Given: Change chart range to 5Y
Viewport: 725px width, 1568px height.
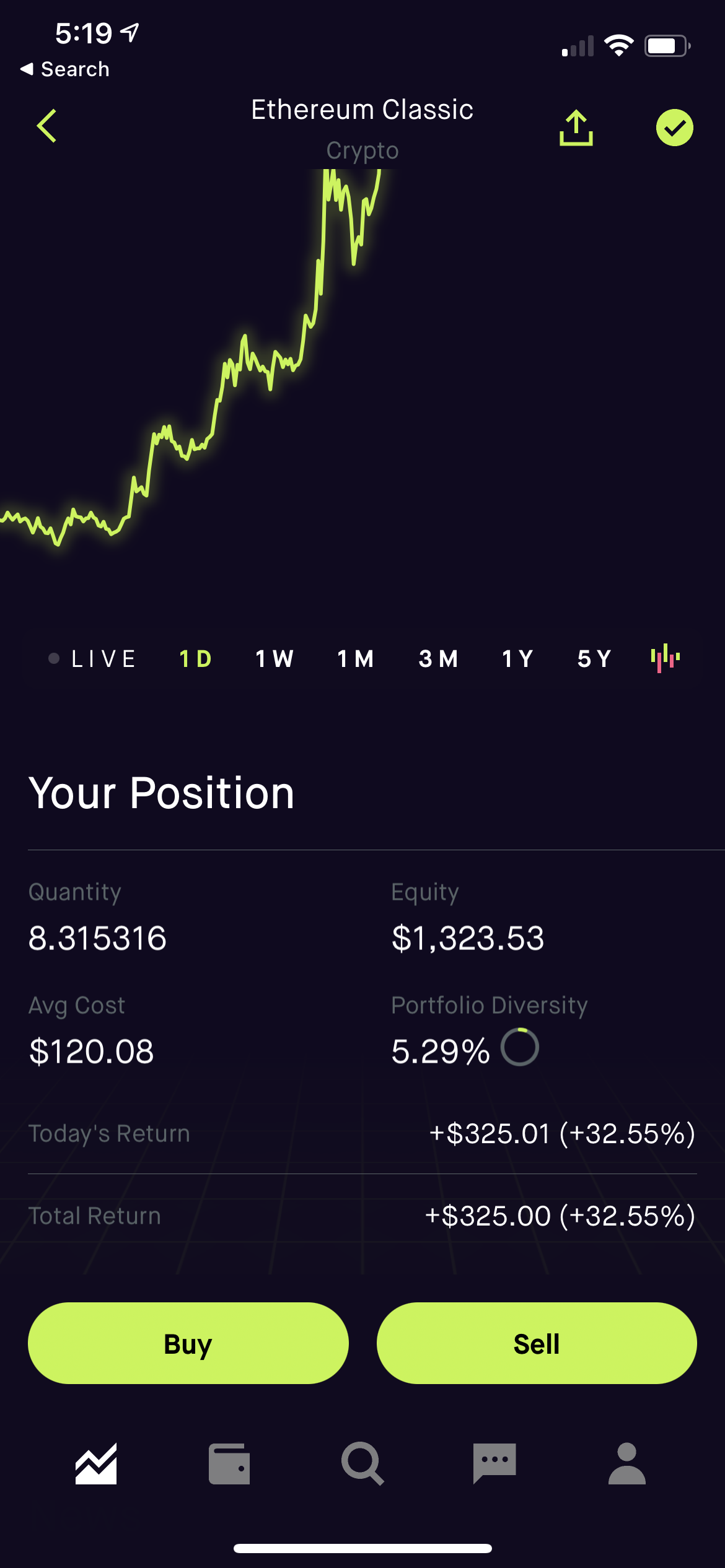Looking at the screenshot, I should (594, 659).
